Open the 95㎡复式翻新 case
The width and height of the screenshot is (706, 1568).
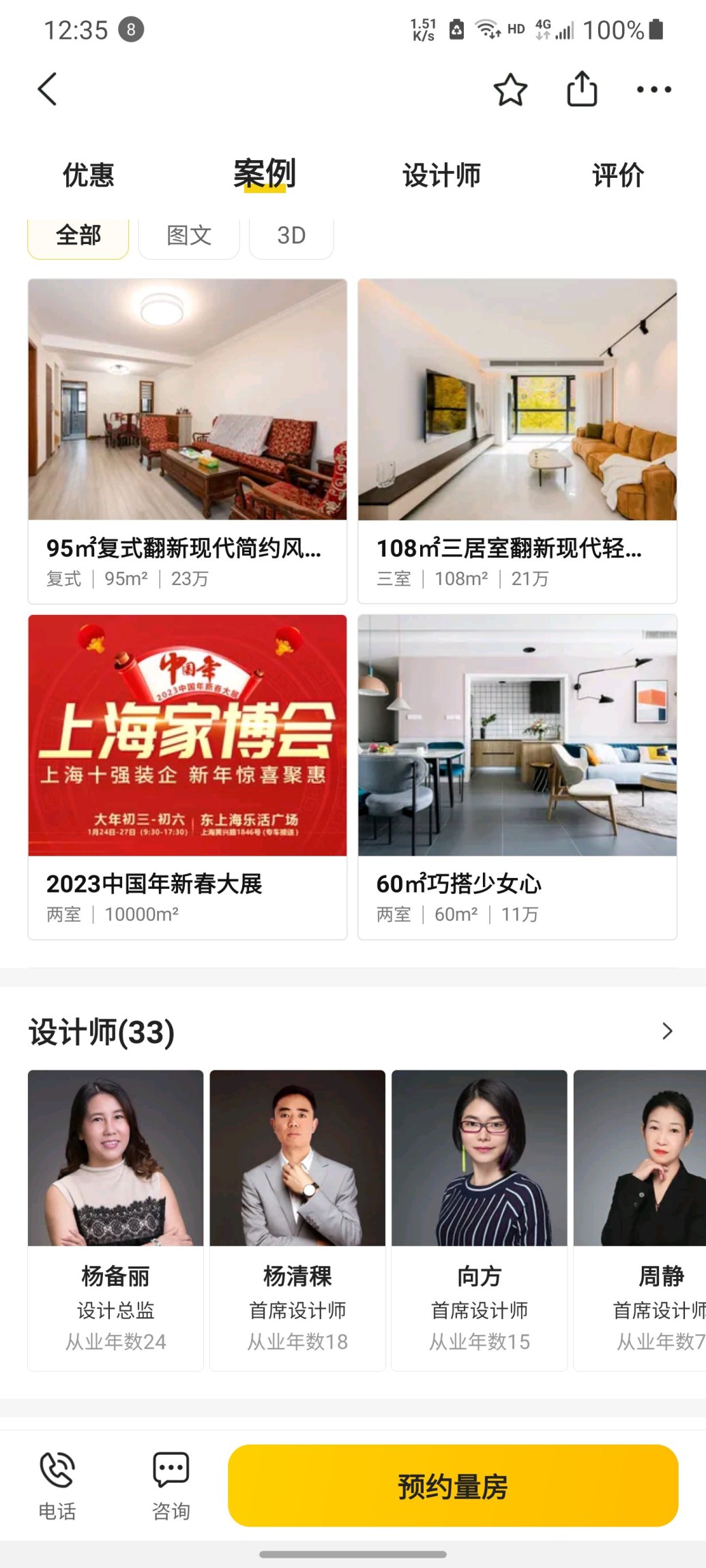188,440
